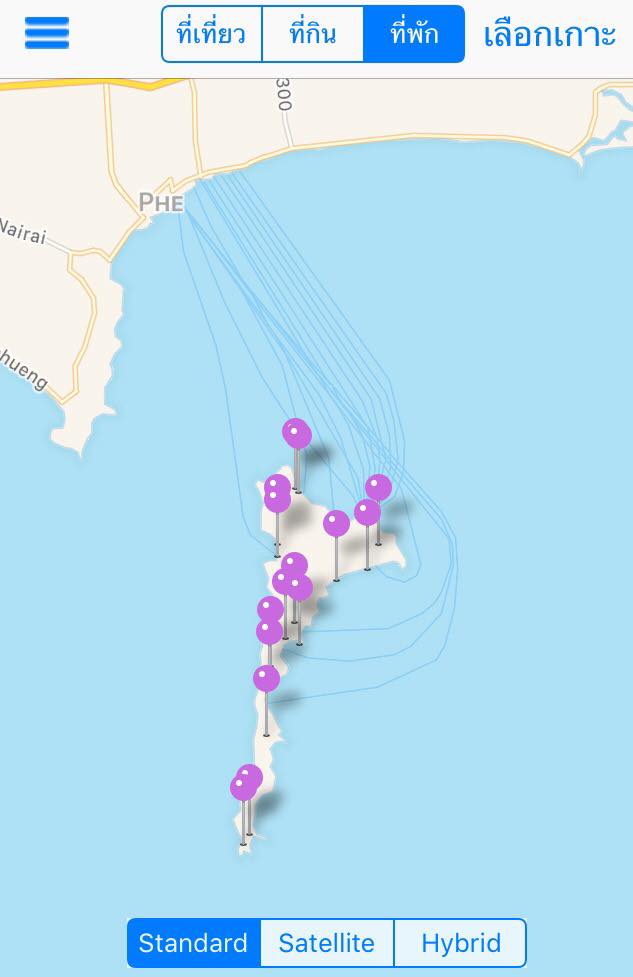Viewport: 633px width, 977px height.
Task: Switch to the ที่กิน tab
Action: point(312,35)
